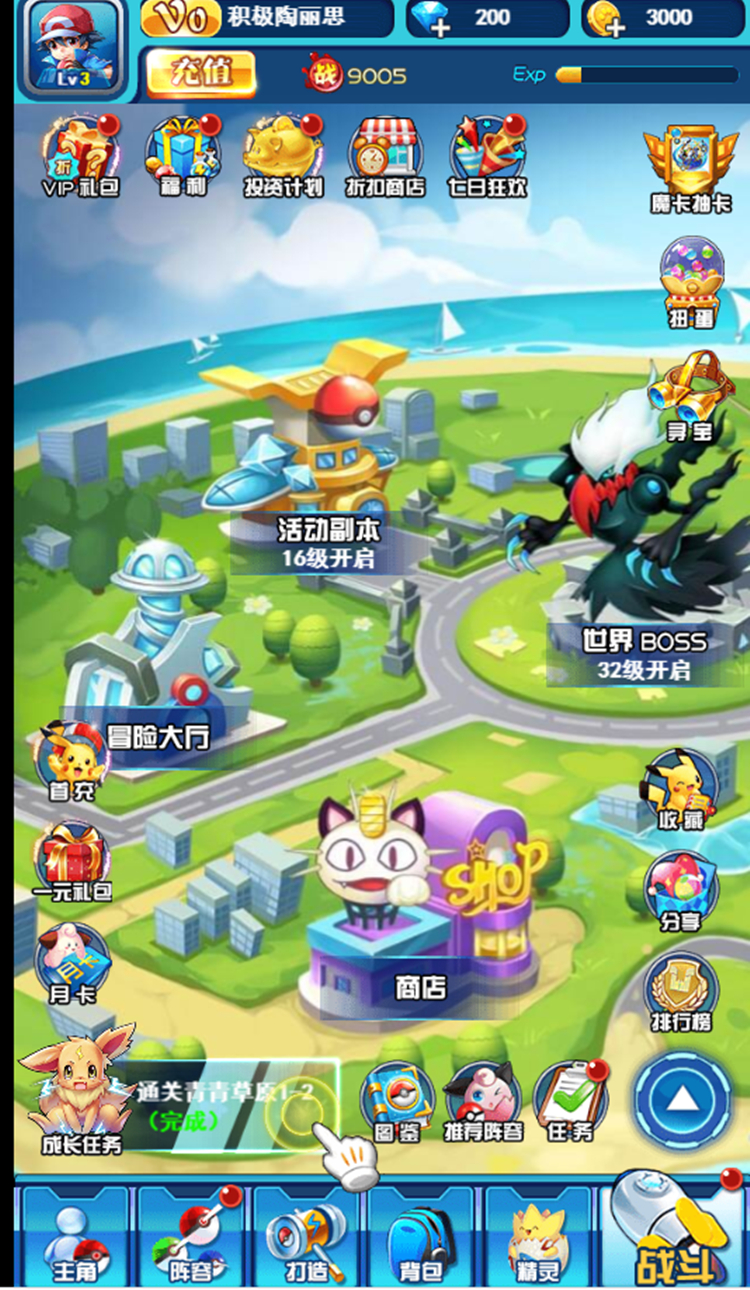Image resolution: width=750 pixels, height=1290 pixels.
Task: Open the 图鉴 encyclopedia
Action: 397,1102
